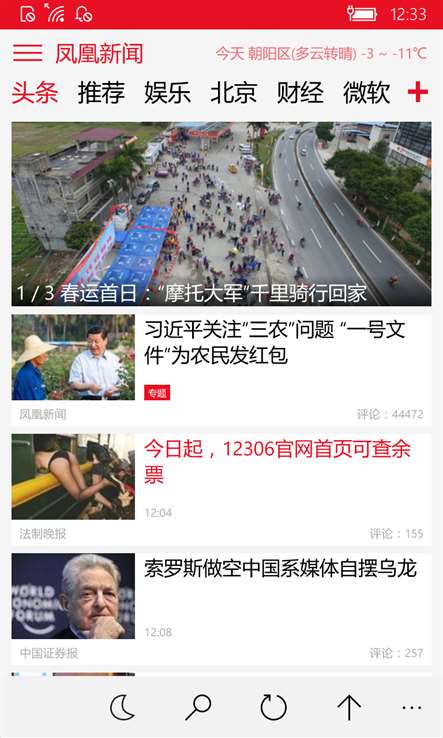This screenshot has height=738, width=443.
Task: Open the 12306官网首页可查余票 article
Action: click(x=221, y=489)
